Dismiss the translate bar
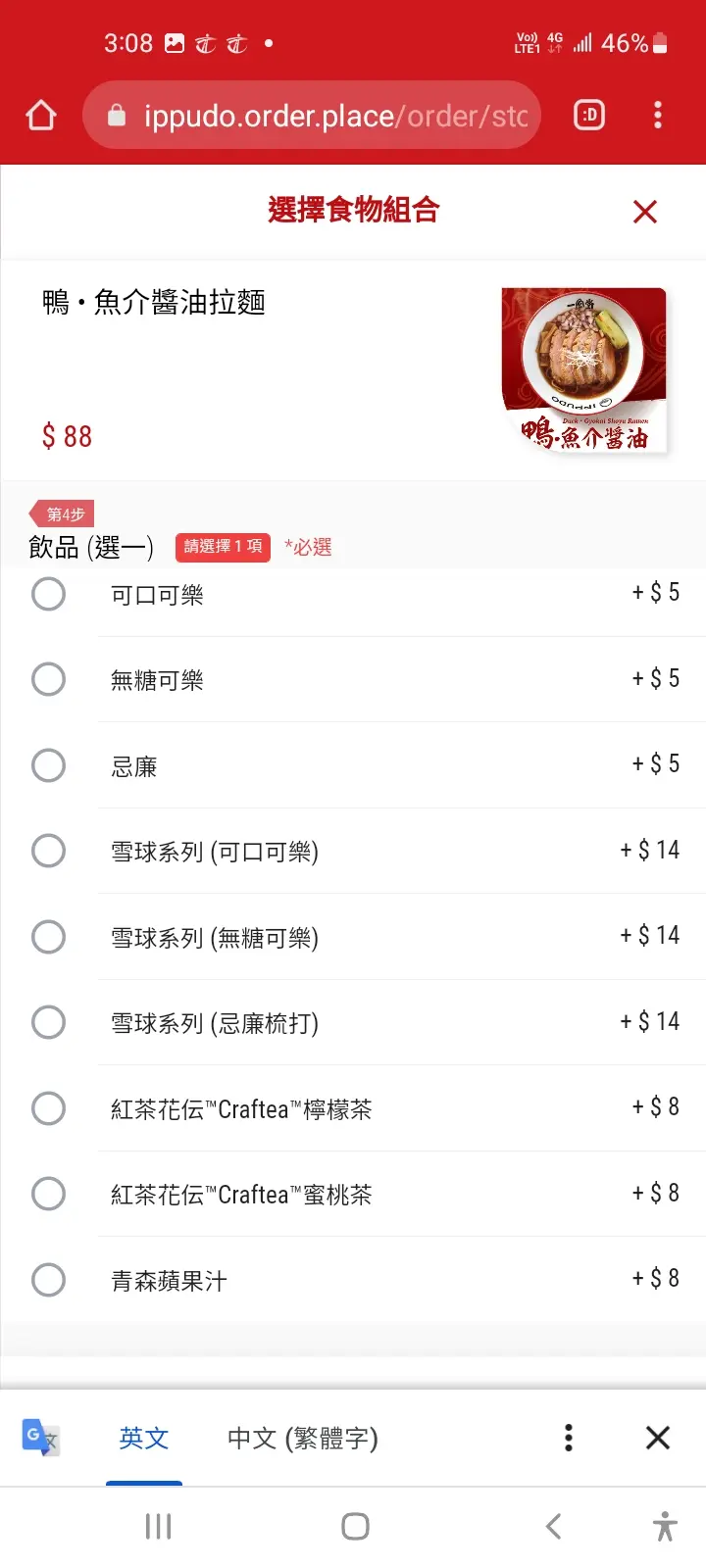The image size is (706, 1568). [x=658, y=1438]
